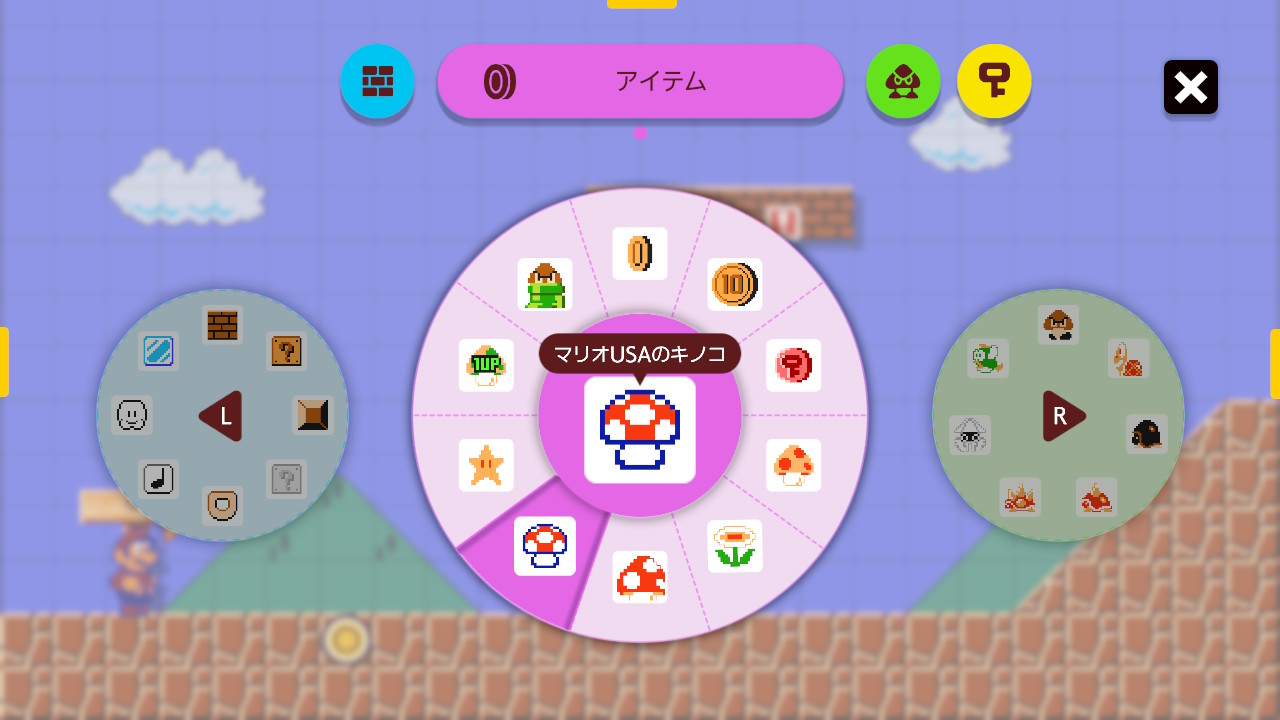Pick the Goomba from right wheel

(x=1058, y=325)
